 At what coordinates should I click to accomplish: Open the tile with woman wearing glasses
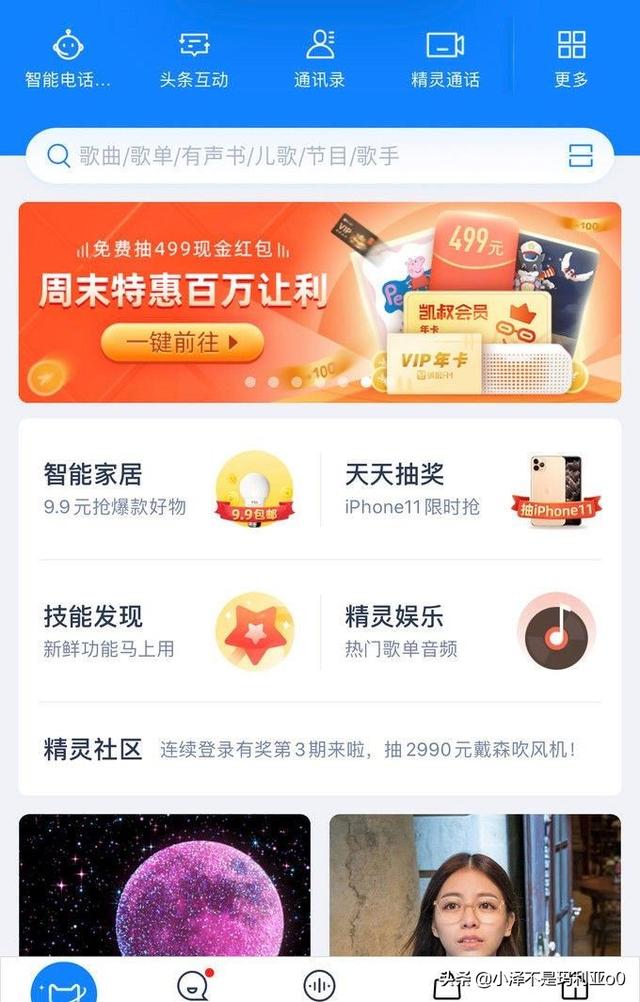(475, 885)
